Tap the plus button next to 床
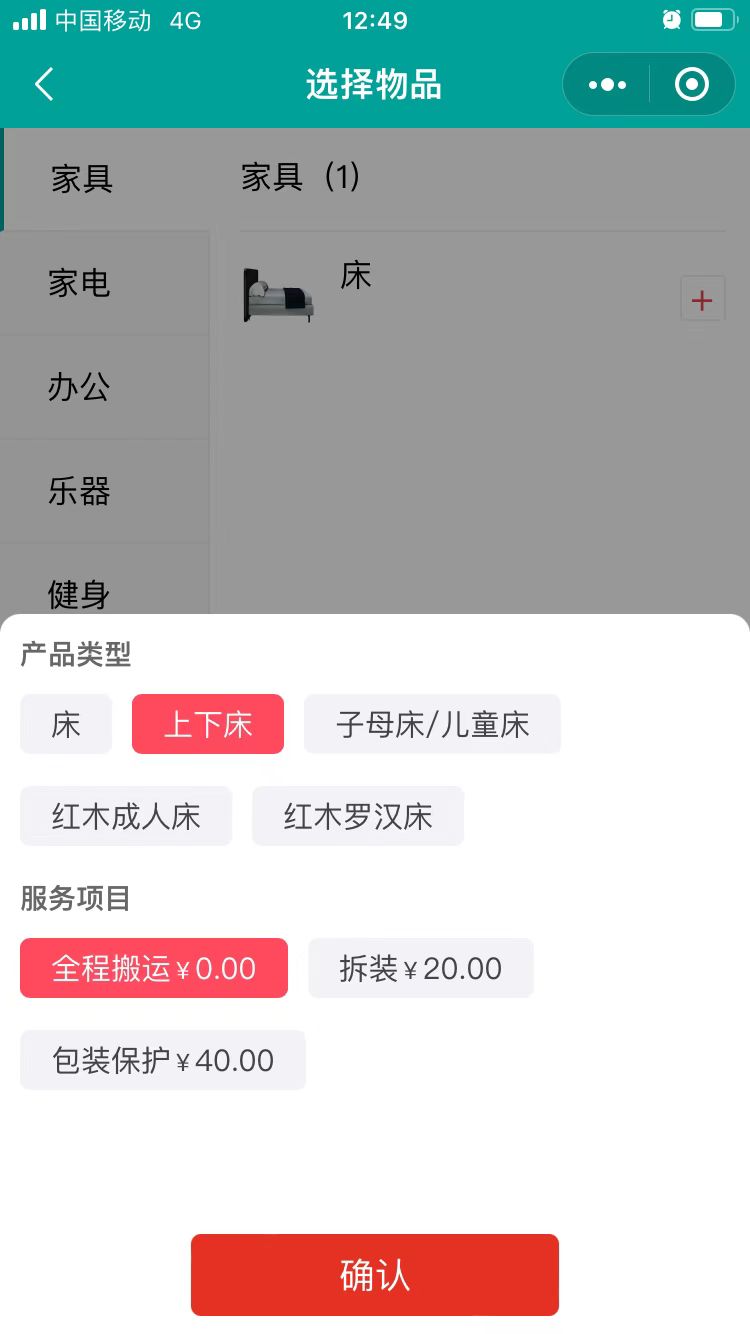Viewport: 750px width, 1334px height. [702, 300]
